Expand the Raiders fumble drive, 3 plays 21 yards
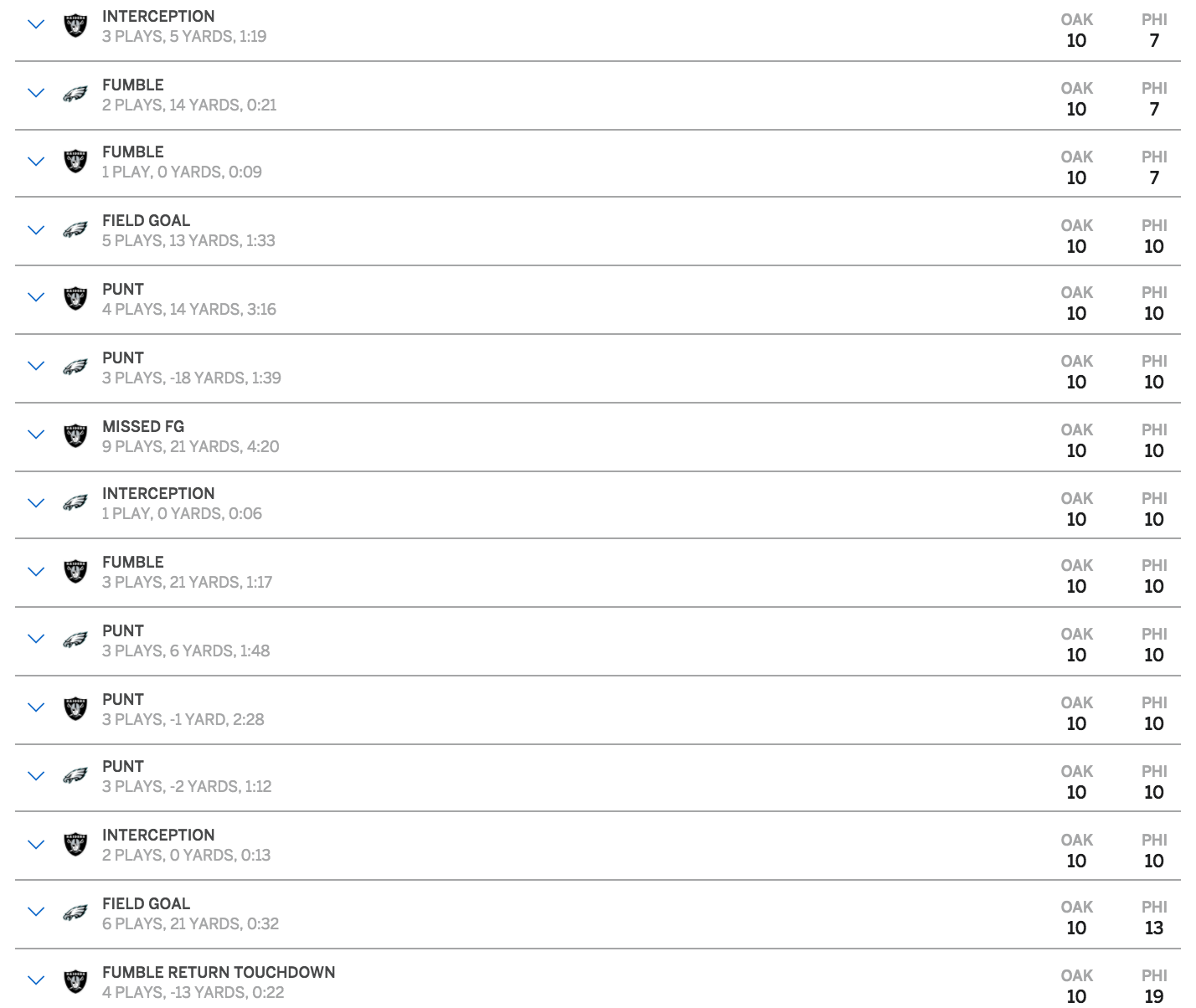1196x1008 pixels. point(36,573)
